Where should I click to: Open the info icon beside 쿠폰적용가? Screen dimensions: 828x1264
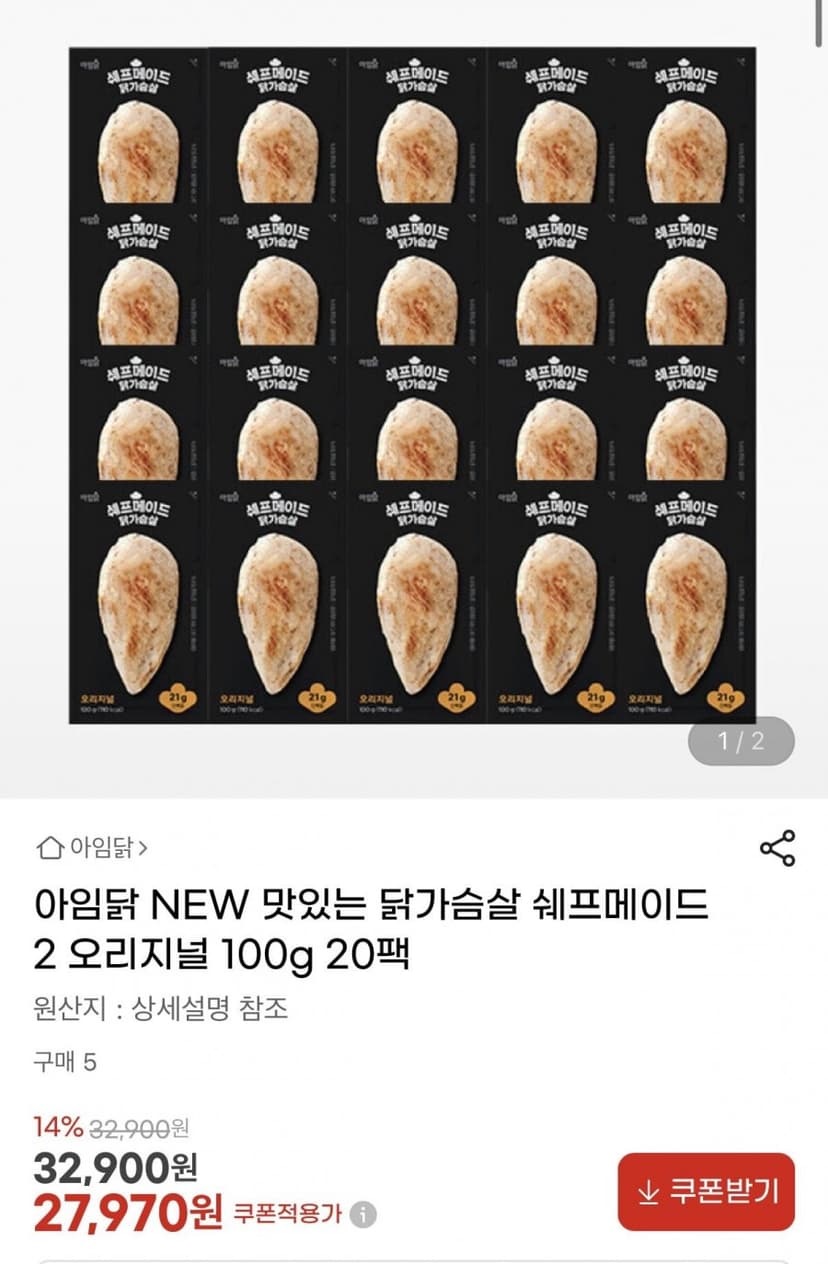point(364,1215)
